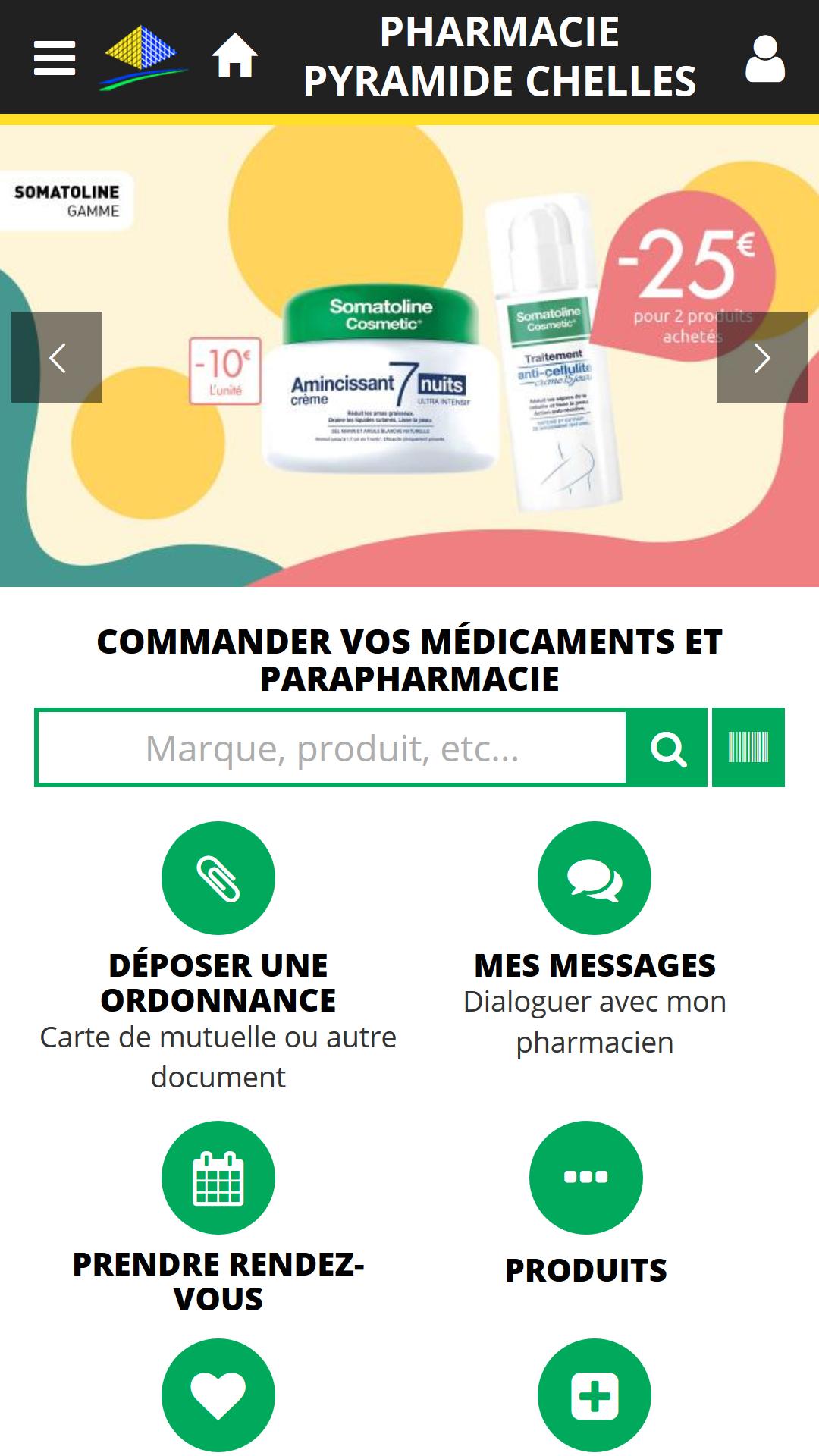The width and height of the screenshot is (819, 1456).
Task: Show previous promo banner slide
Action: [57, 357]
